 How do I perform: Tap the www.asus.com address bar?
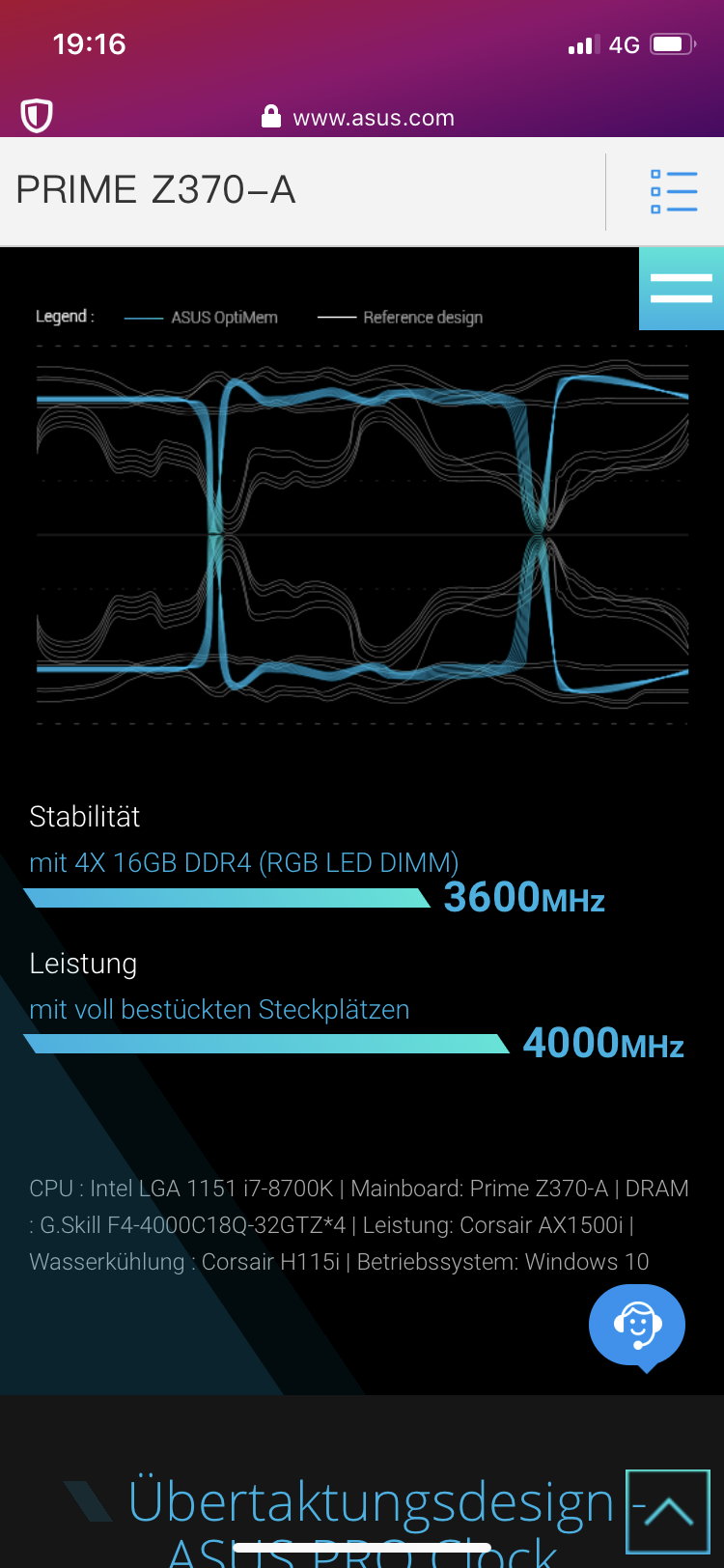coord(373,118)
